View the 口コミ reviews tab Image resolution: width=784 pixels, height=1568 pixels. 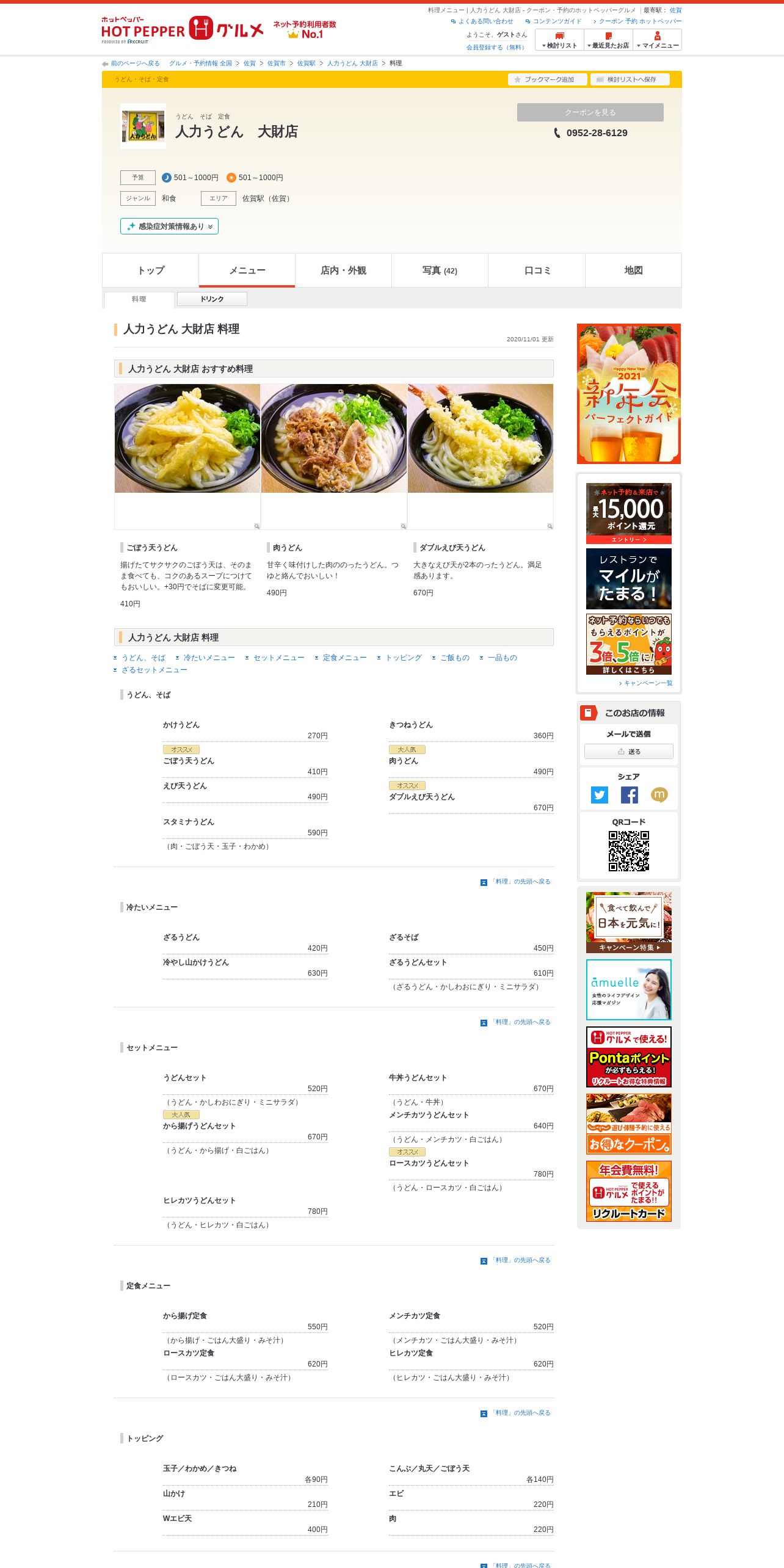(537, 270)
